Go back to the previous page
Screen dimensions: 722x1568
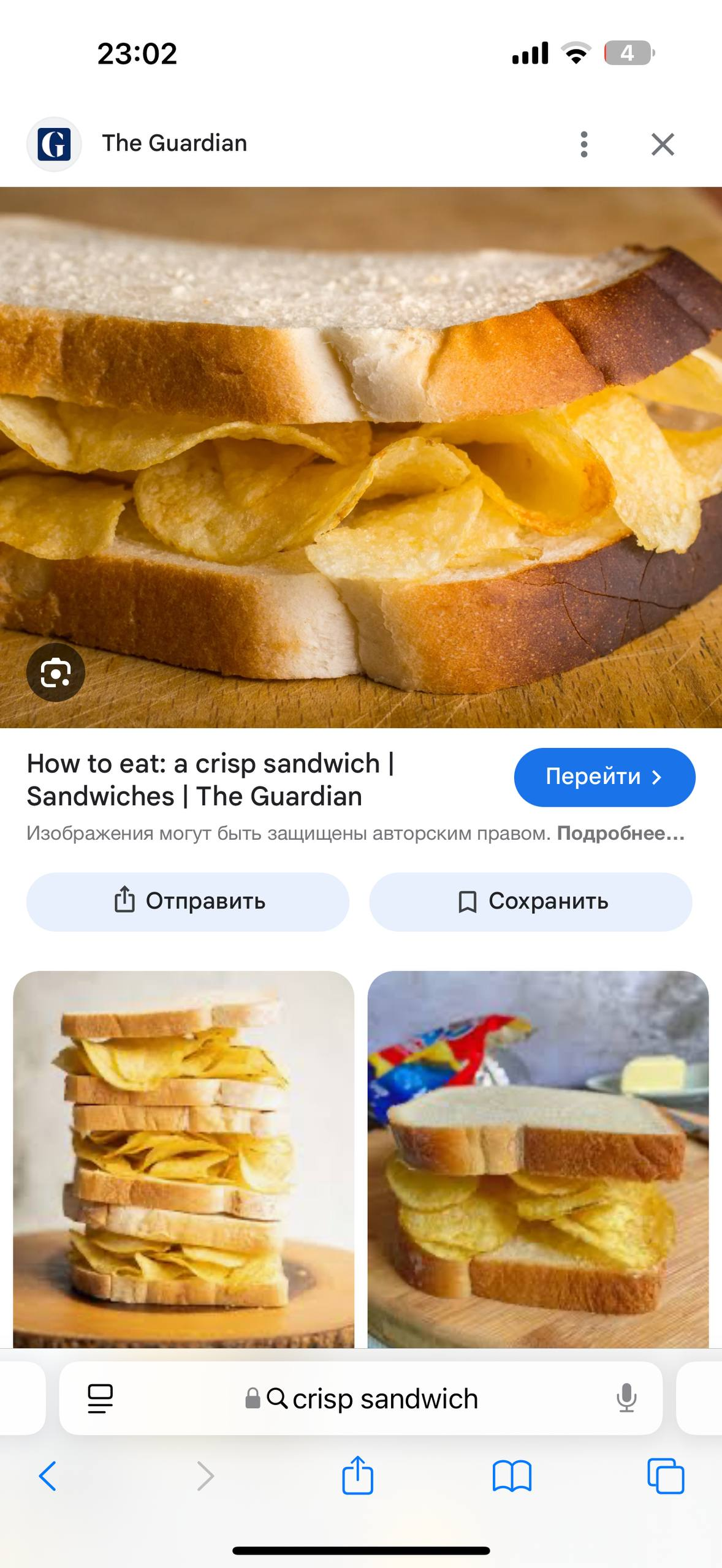48,1476
